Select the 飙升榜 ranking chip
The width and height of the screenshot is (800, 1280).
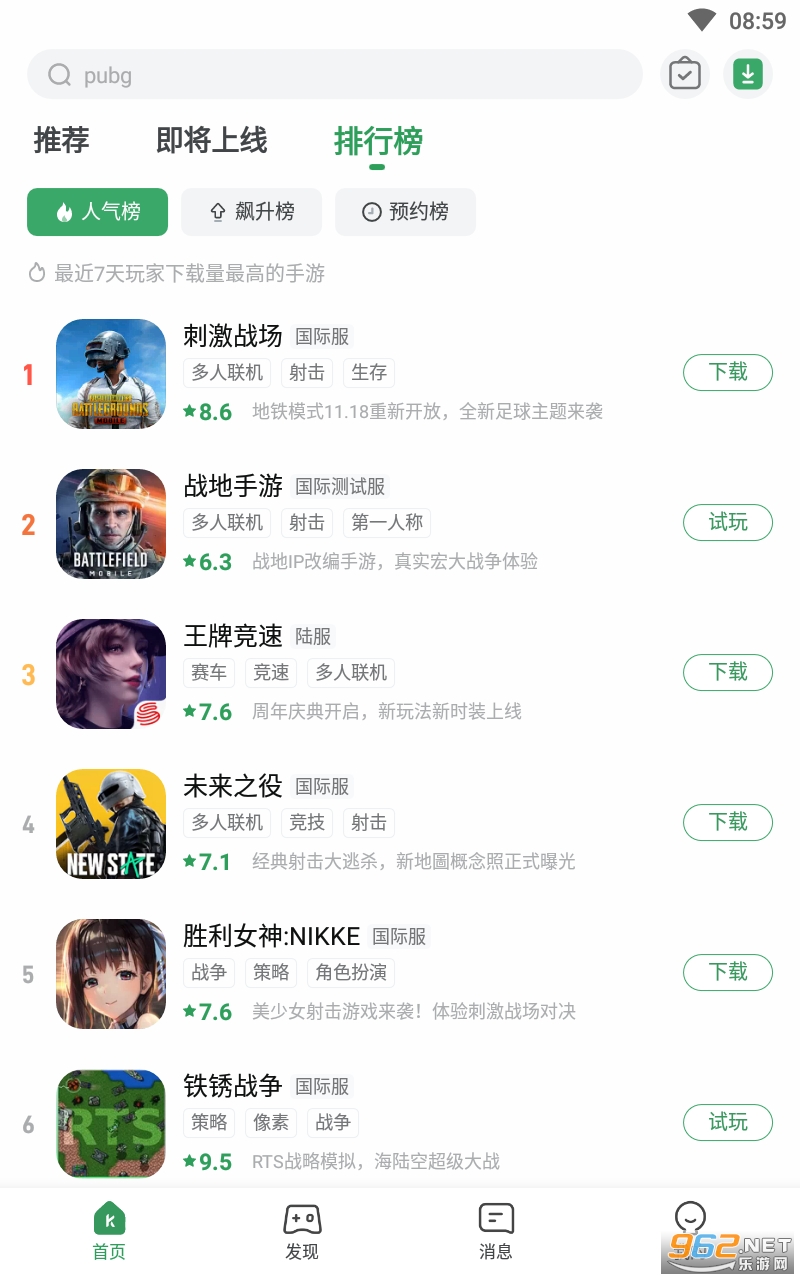pos(252,212)
